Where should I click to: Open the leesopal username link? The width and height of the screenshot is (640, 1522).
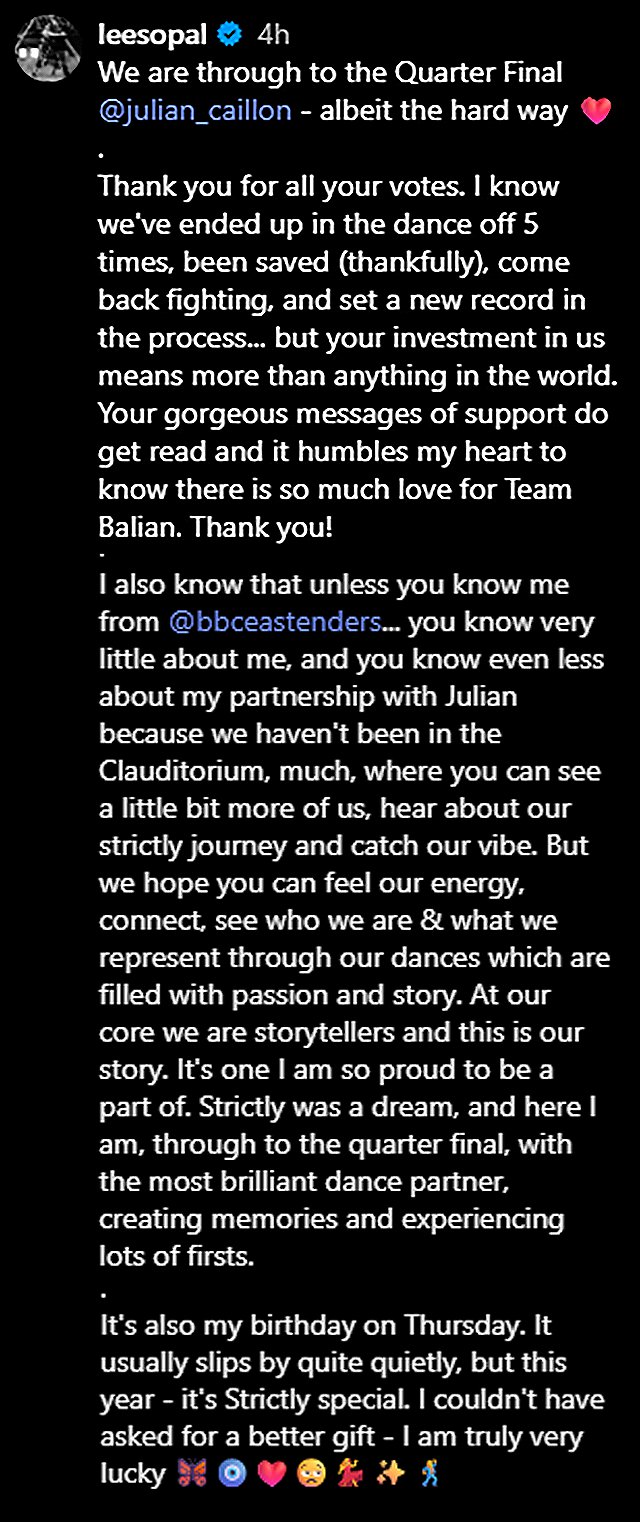[x=153, y=35]
